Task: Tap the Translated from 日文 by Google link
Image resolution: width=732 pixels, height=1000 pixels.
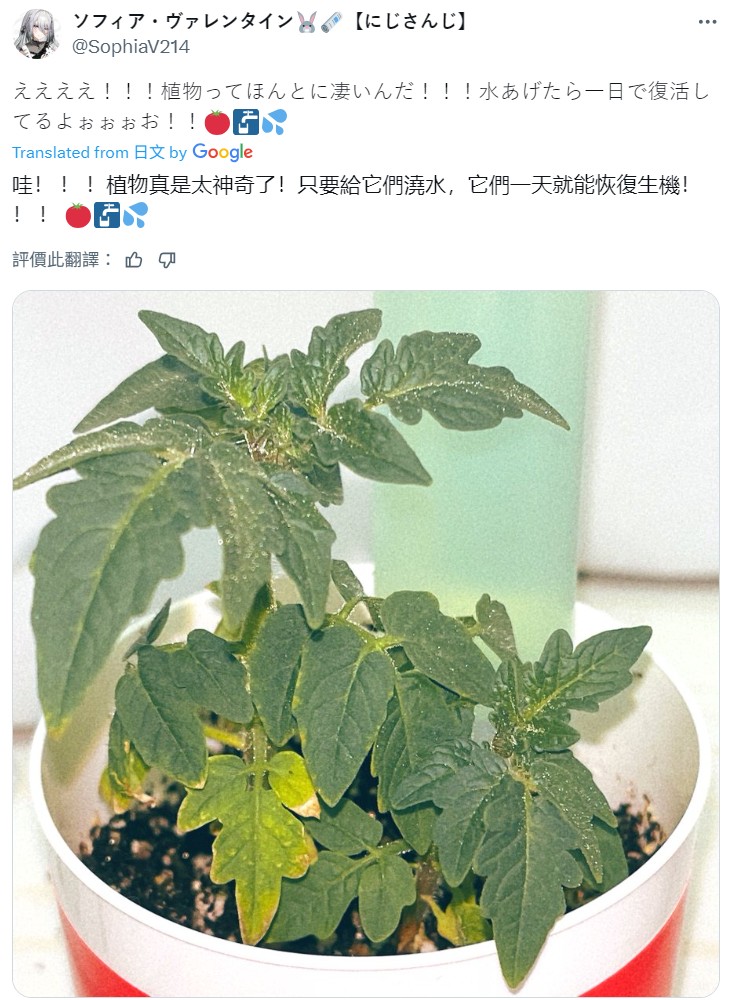Action: click(132, 152)
